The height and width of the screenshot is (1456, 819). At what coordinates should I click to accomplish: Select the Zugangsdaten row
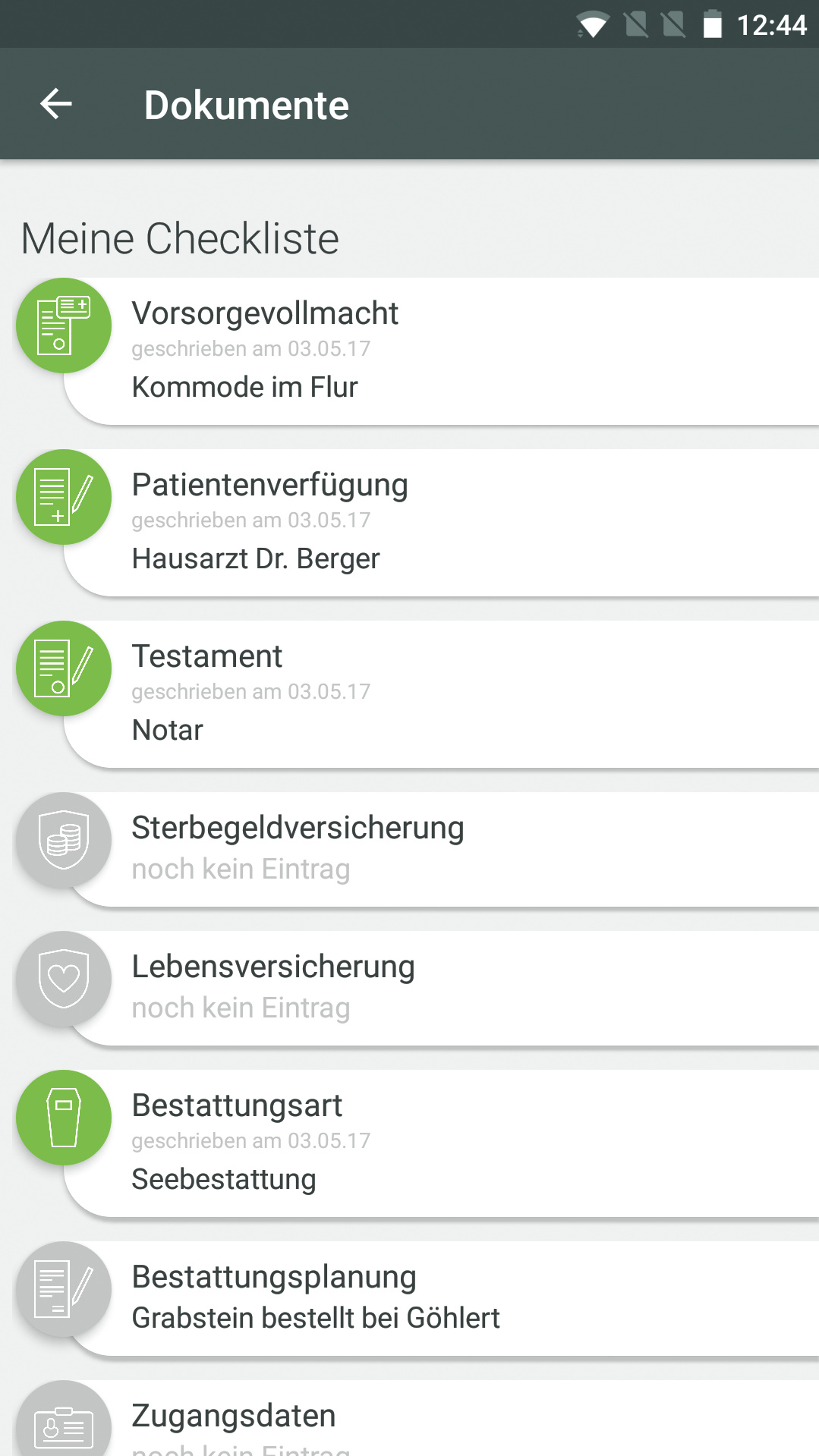click(440, 1423)
